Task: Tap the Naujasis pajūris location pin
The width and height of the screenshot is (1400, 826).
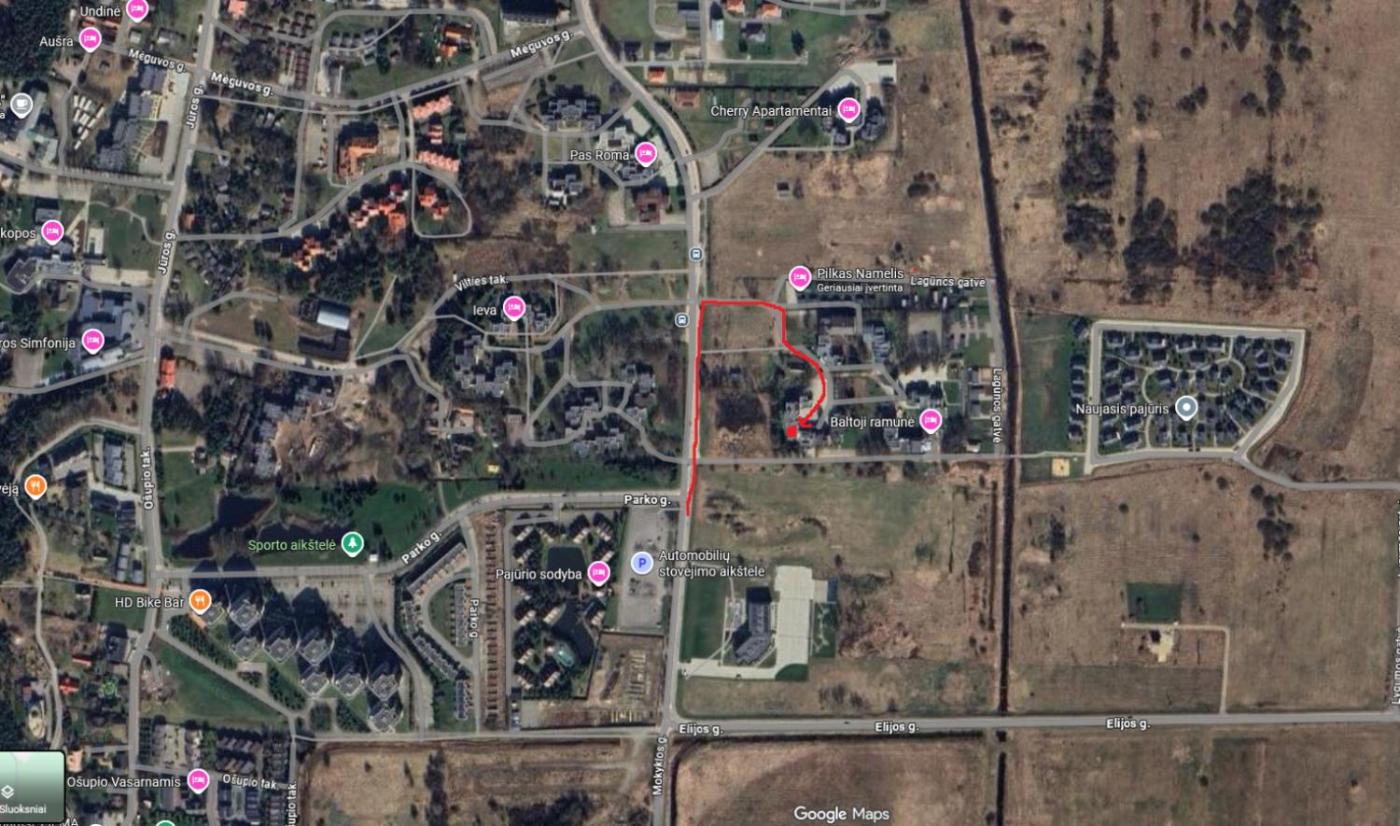Action: [x=1186, y=407]
